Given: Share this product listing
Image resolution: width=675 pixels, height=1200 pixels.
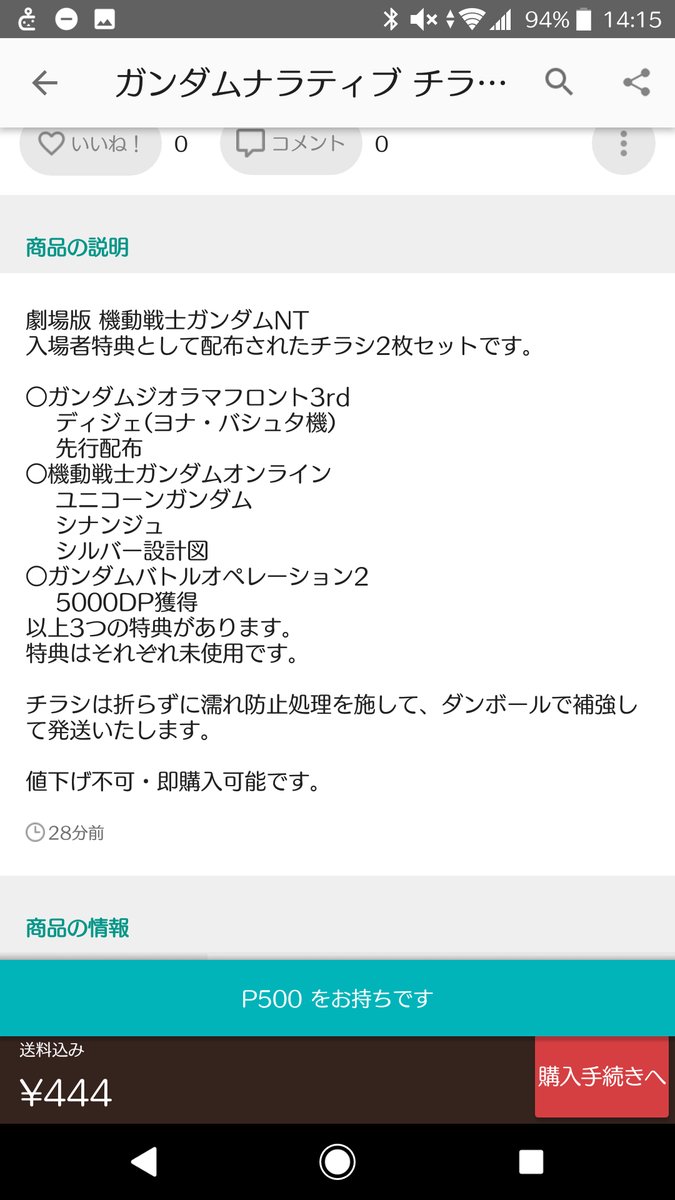Looking at the screenshot, I should coord(636,83).
